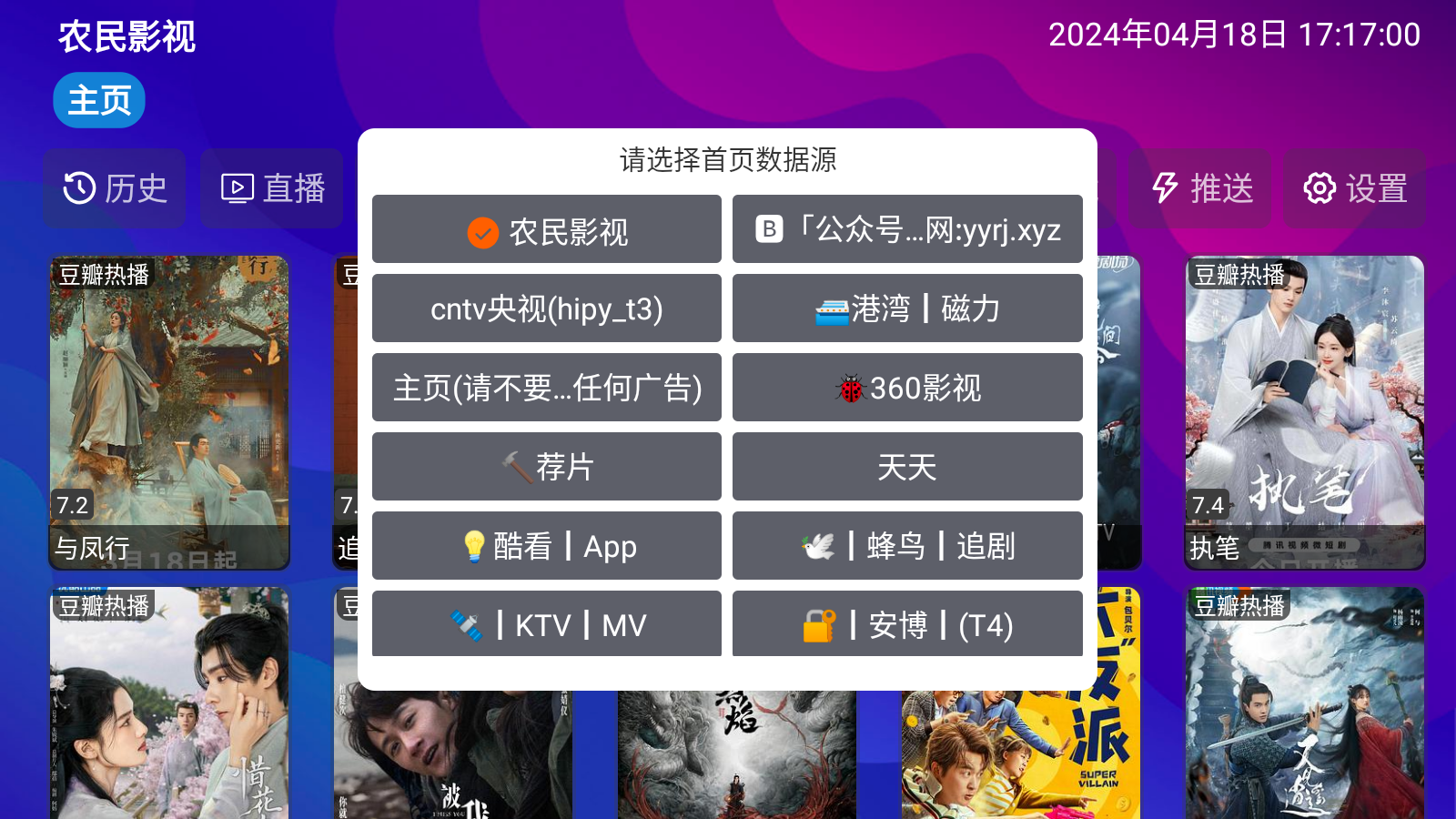This screenshot has height=819, width=1456.
Task: Select the 蜂鸟 | 追剧 source
Action: (x=907, y=546)
